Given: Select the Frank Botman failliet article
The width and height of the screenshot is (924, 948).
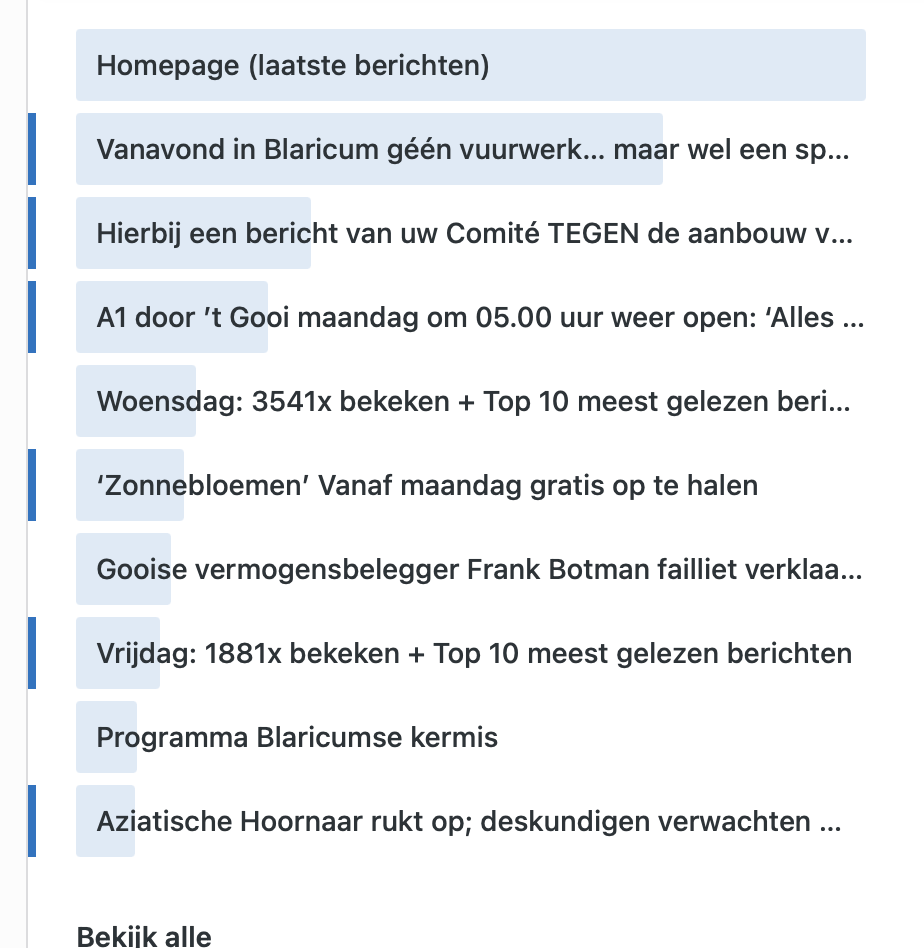Looking at the screenshot, I should [470, 569].
